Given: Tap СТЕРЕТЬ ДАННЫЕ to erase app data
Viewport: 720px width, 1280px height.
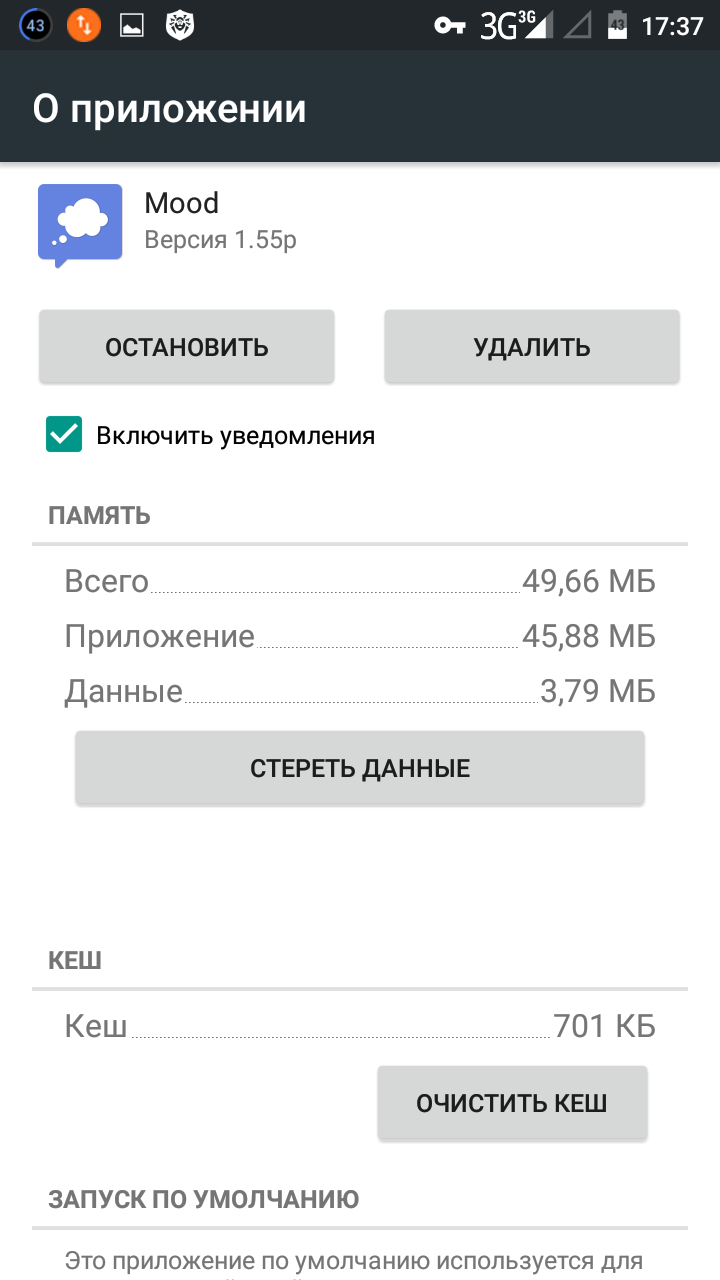Looking at the screenshot, I should click(360, 768).
